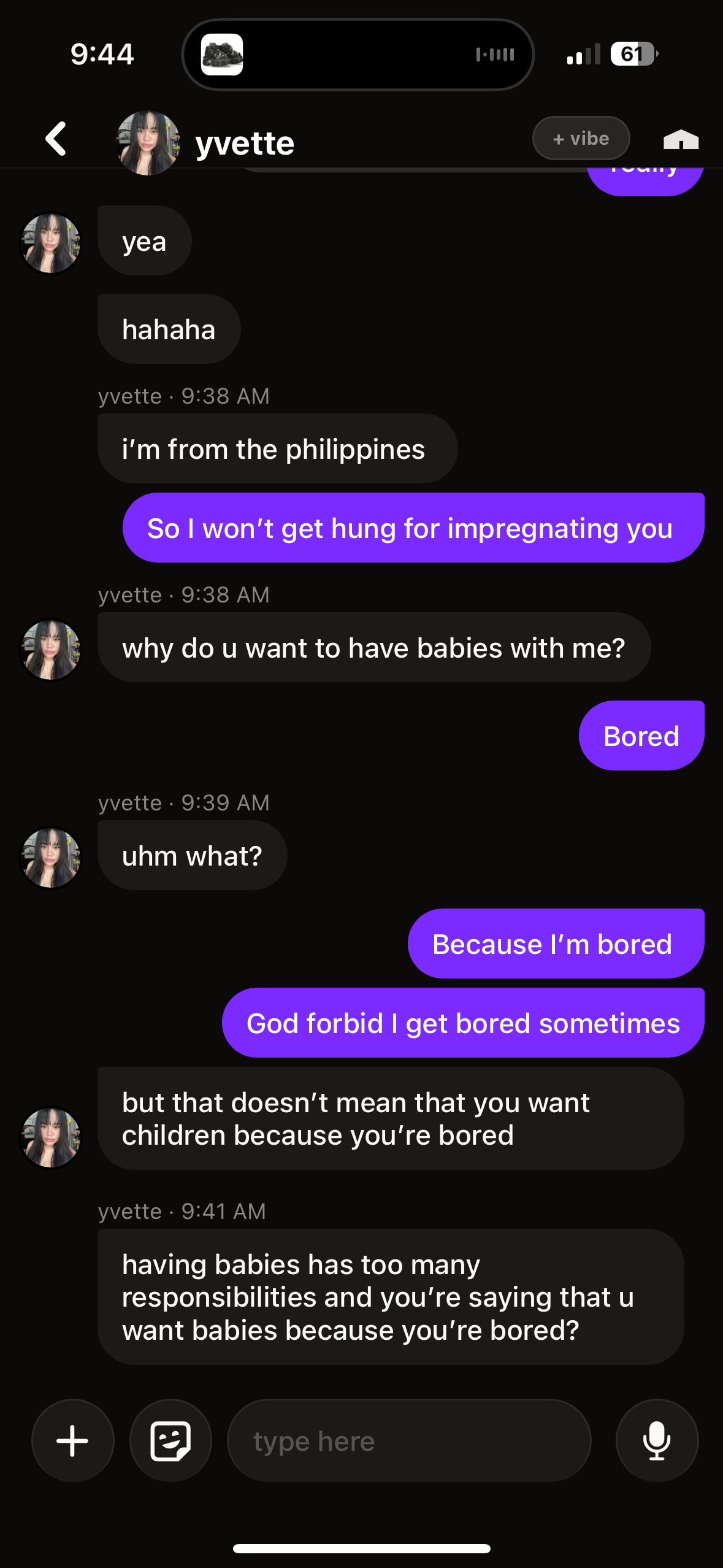This screenshot has width=723, height=1568.
Task: Add a vibe to this chat
Action: (581, 139)
